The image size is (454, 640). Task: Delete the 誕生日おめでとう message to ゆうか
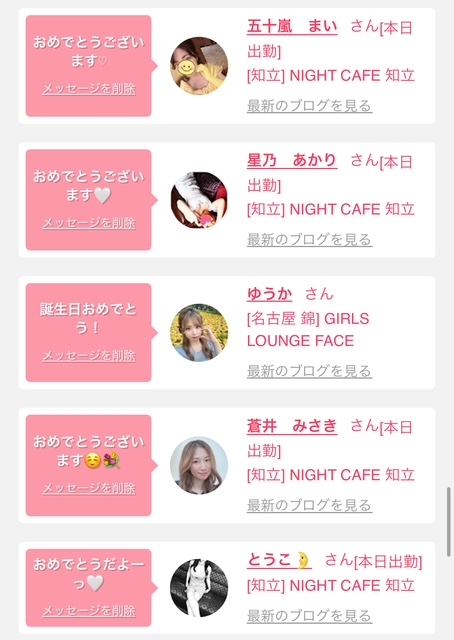pyautogui.click(x=89, y=356)
